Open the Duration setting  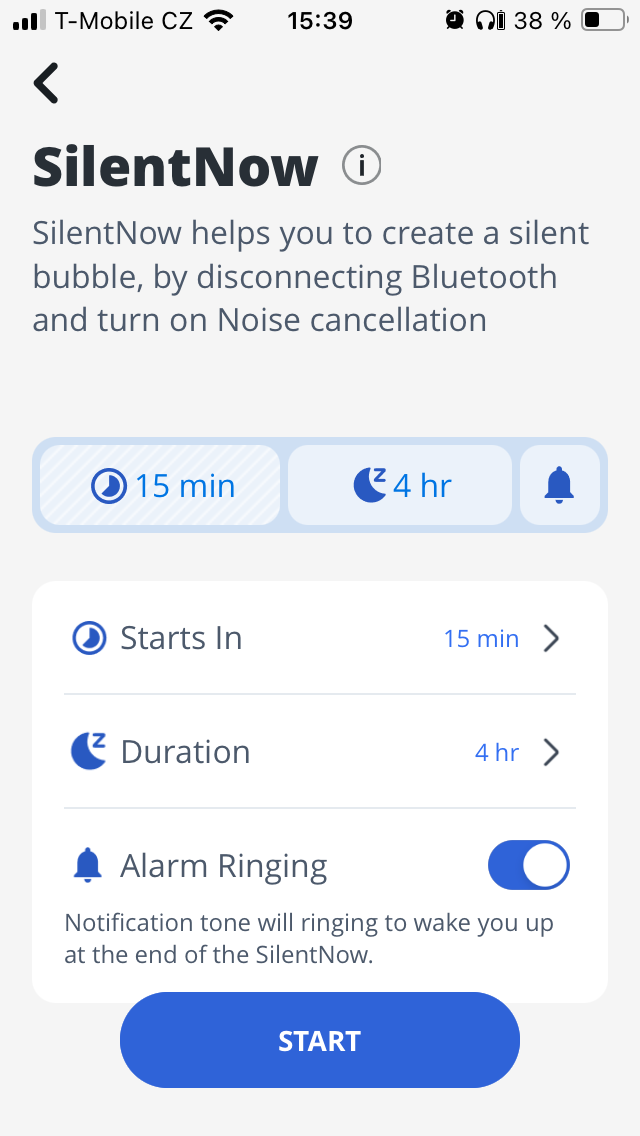point(319,752)
